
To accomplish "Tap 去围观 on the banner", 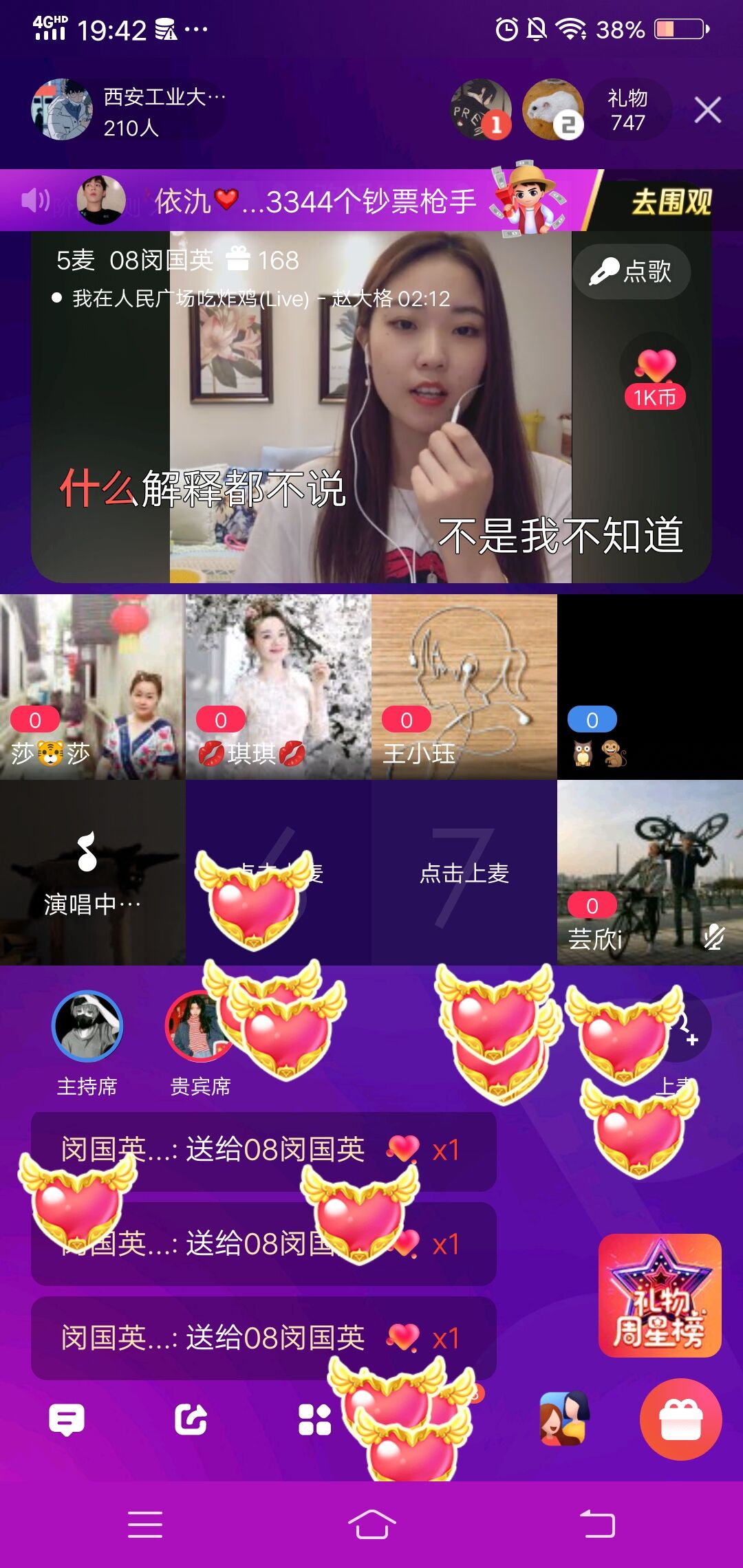I will 670,202.
